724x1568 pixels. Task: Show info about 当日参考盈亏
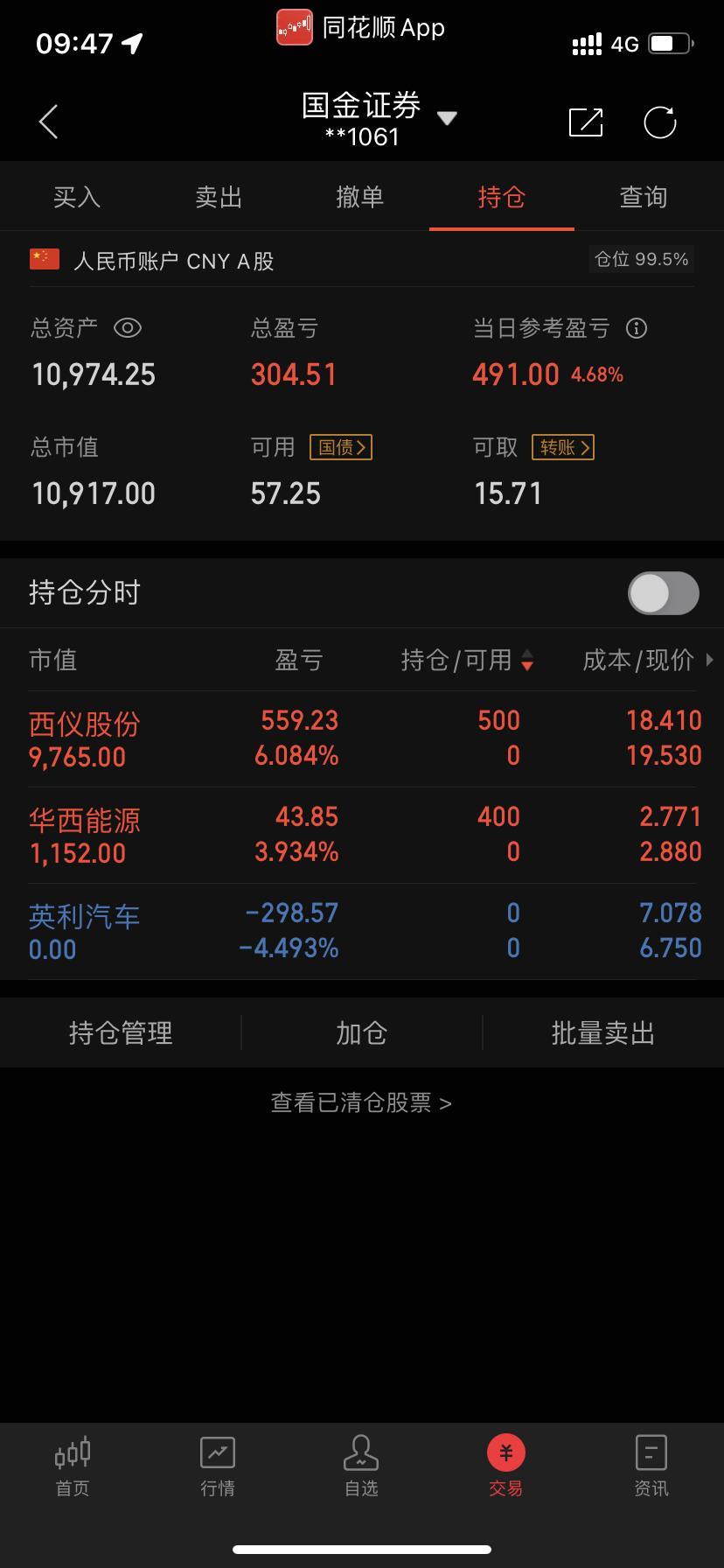(637, 328)
